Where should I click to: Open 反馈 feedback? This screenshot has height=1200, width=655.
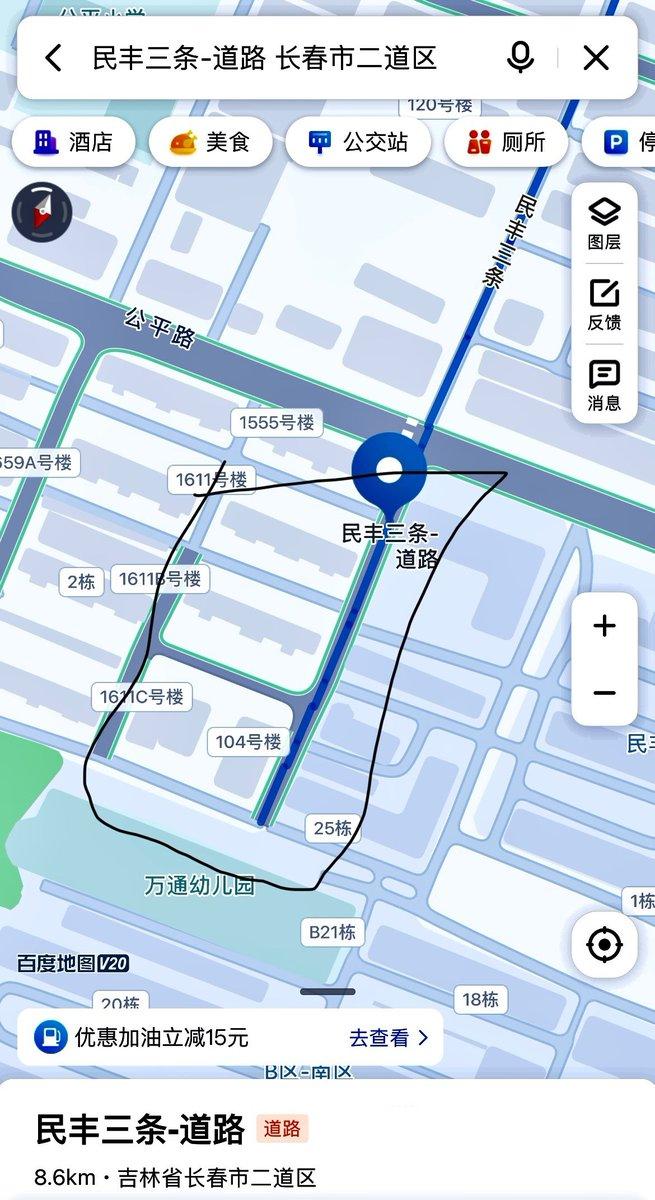[604, 305]
